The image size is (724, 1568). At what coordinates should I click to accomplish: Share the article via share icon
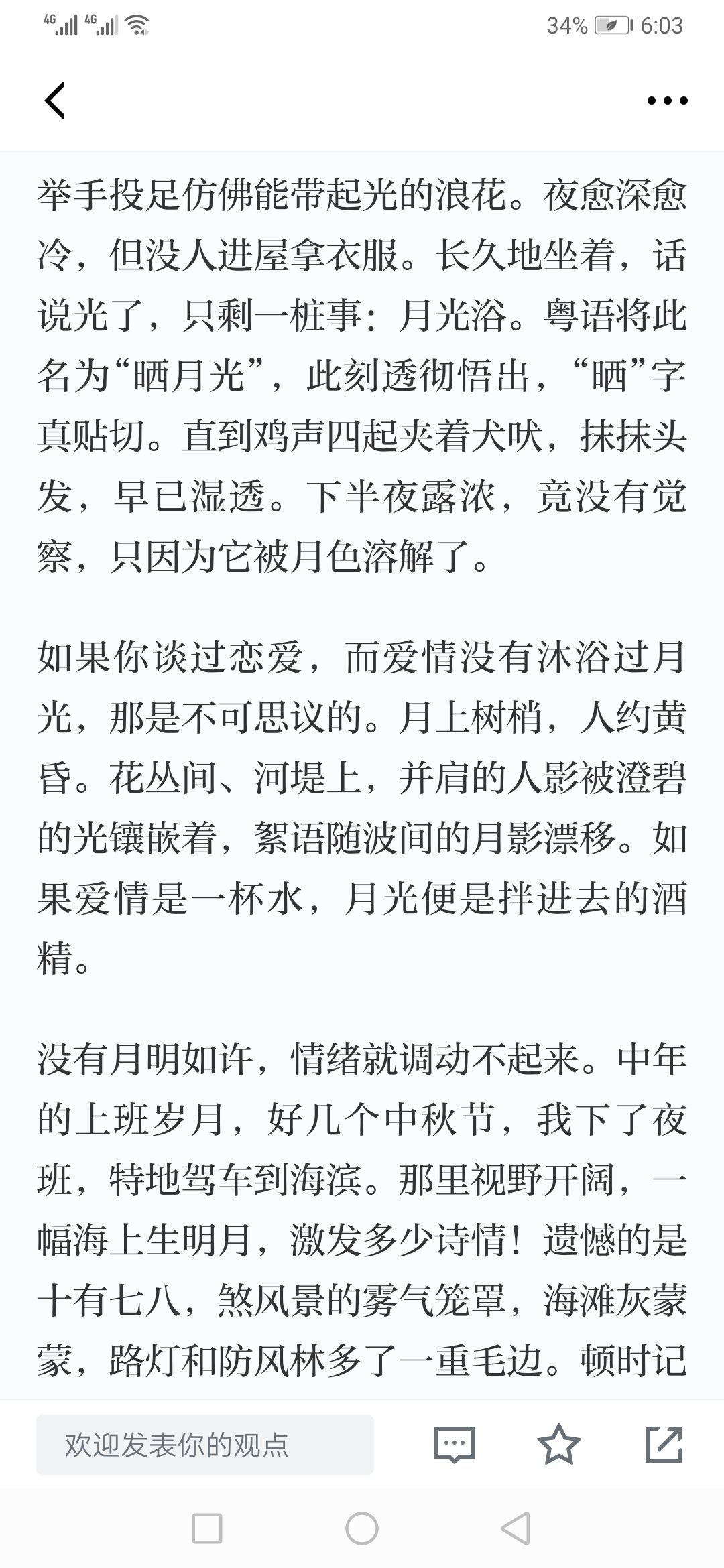(x=664, y=1444)
